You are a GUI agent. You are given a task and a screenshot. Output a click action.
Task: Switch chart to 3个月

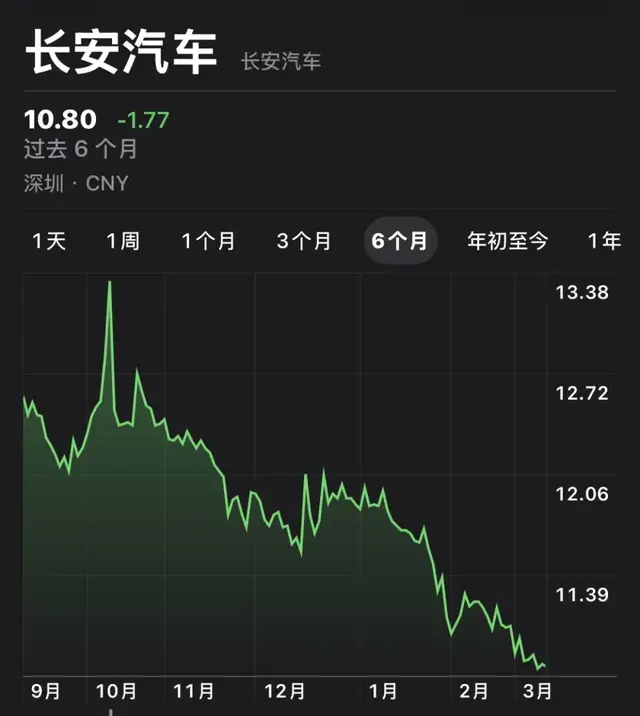[x=303, y=241]
